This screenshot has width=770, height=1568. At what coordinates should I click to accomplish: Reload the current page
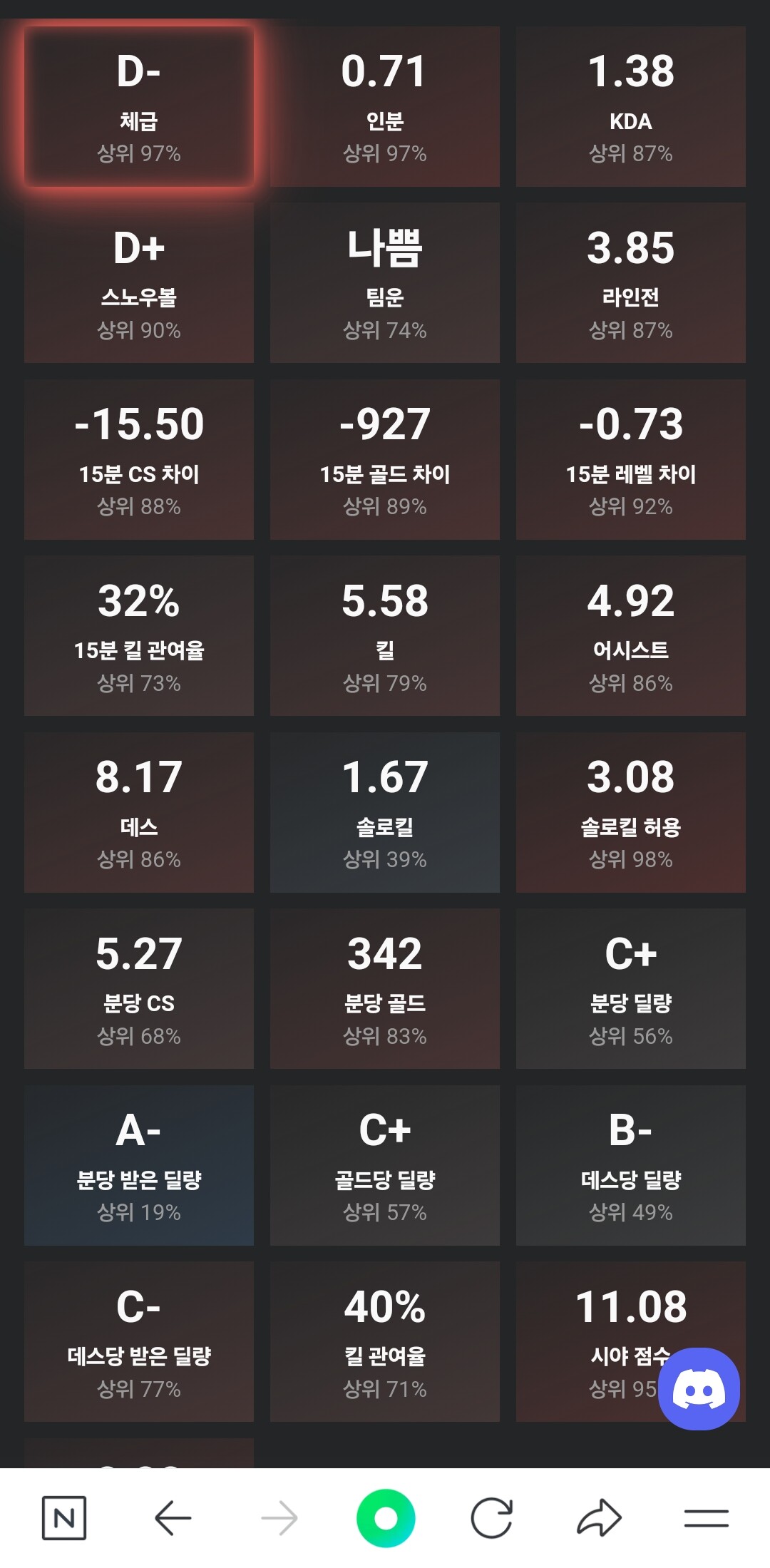491,1517
